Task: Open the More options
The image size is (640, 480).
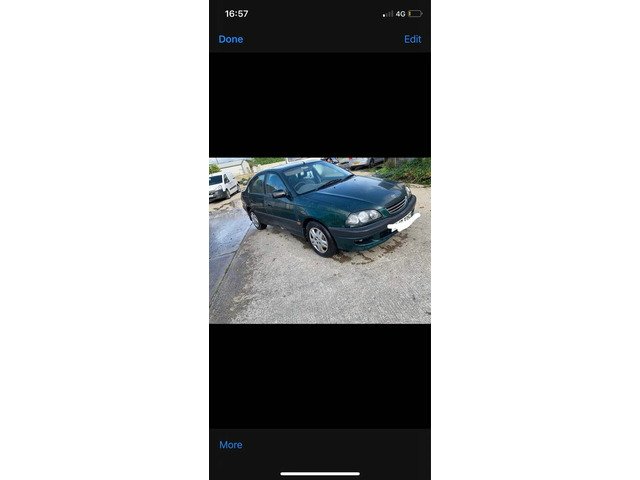Action: click(x=231, y=445)
